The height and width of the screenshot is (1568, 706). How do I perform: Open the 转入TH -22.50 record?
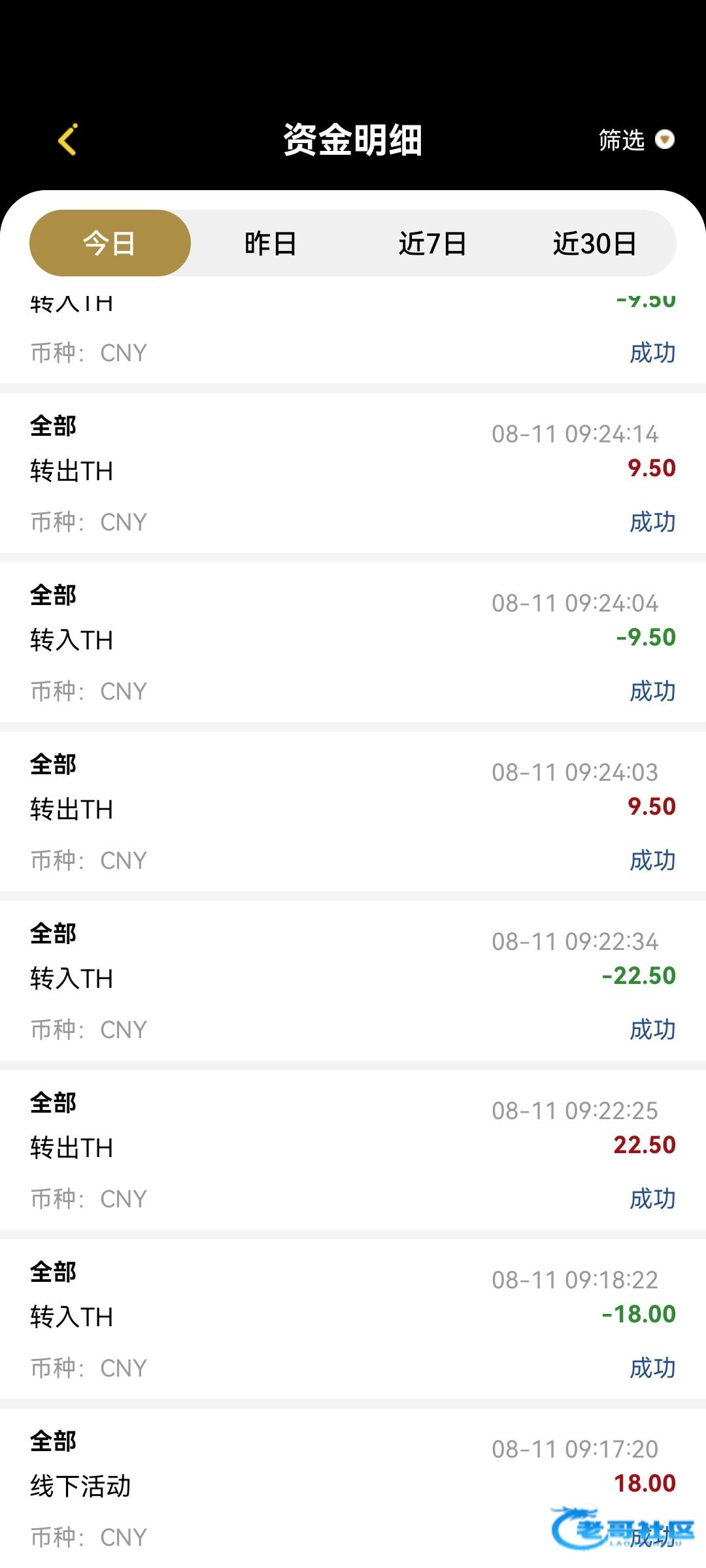(353, 981)
